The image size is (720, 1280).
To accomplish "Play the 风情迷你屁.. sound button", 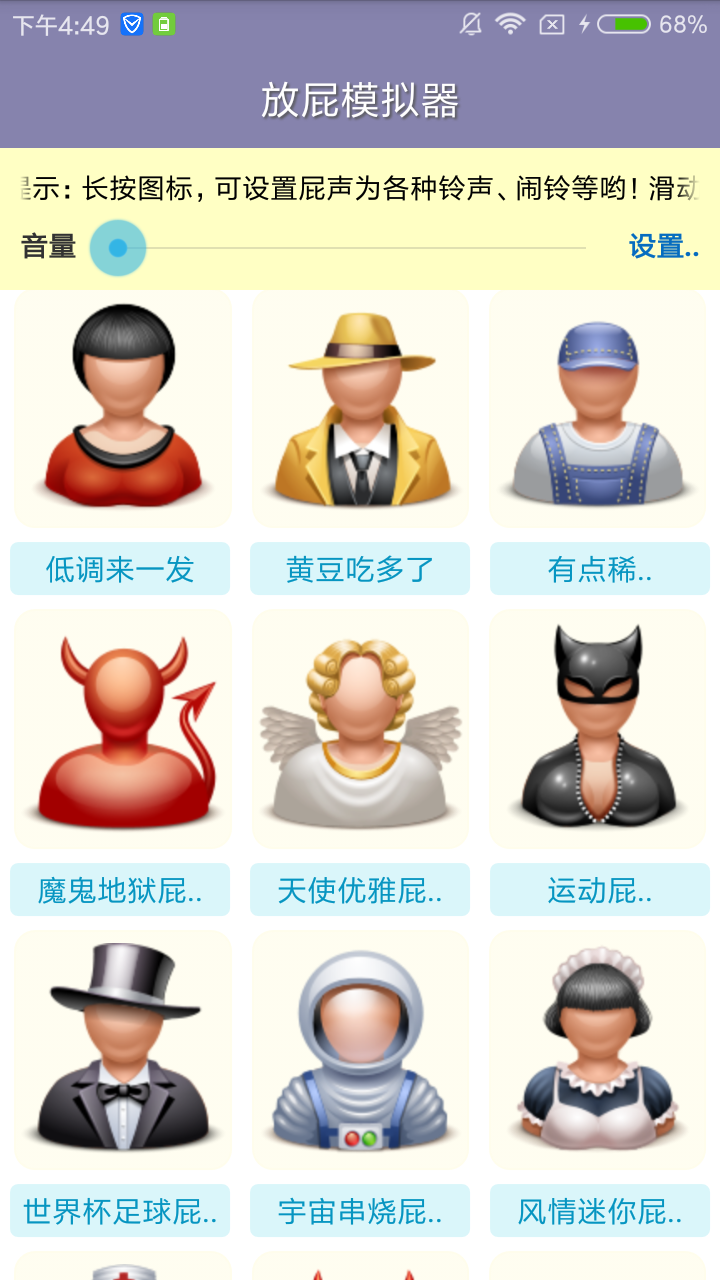I will coord(599,1211).
